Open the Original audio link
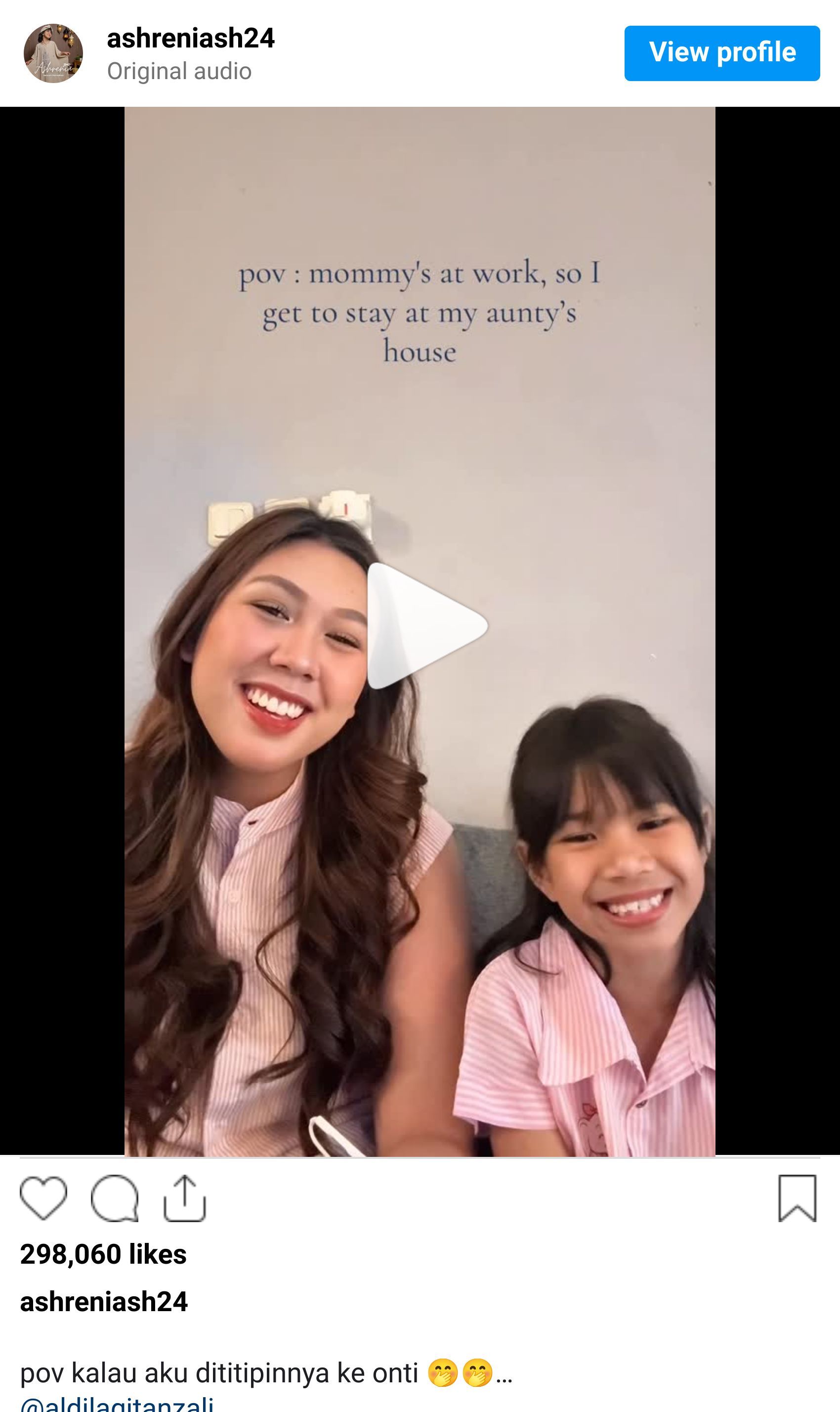This screenshot has width=840, height=1412. pos(179,71)
